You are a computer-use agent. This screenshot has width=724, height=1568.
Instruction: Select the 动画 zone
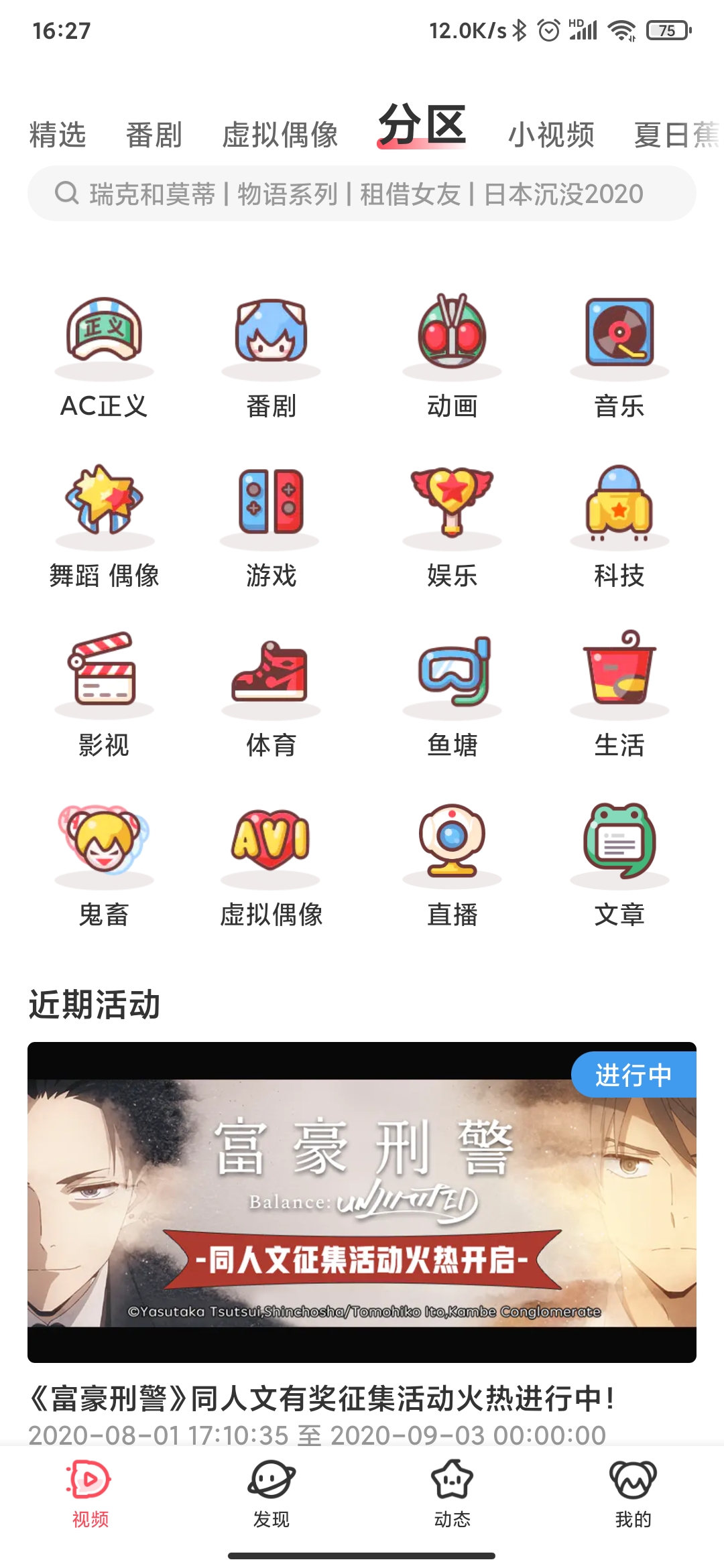click(452, 355)
